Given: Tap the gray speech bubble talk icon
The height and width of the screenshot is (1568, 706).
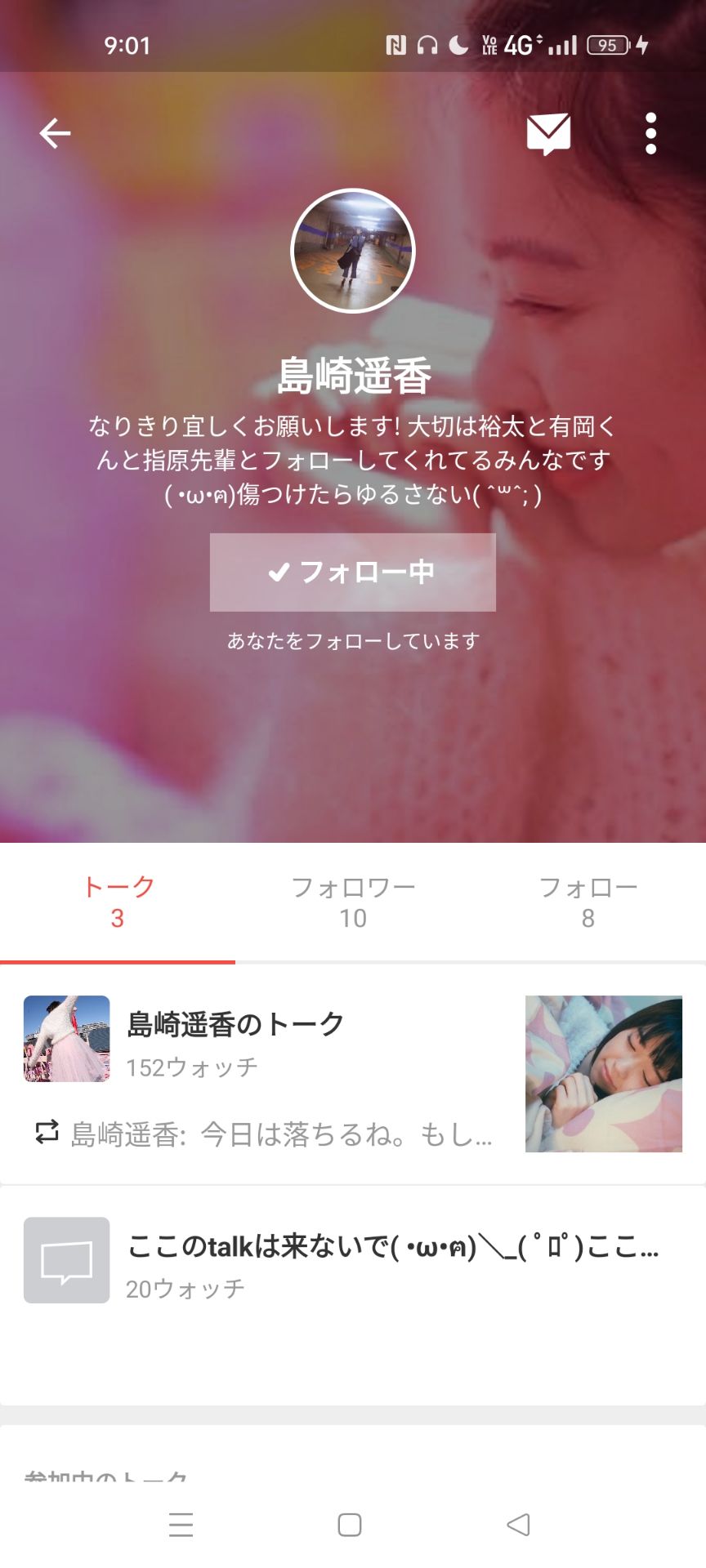Looking at the screenshot, I should pos(66,1259).
